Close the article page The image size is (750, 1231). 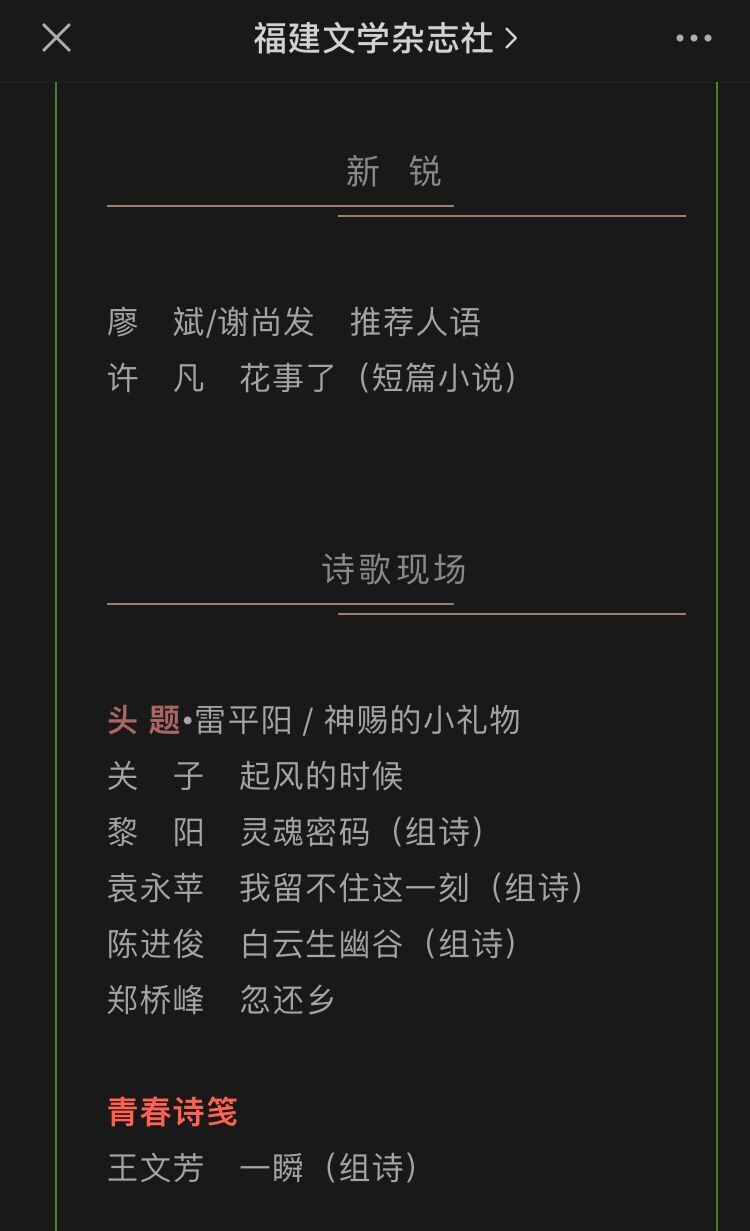point(56,38)
